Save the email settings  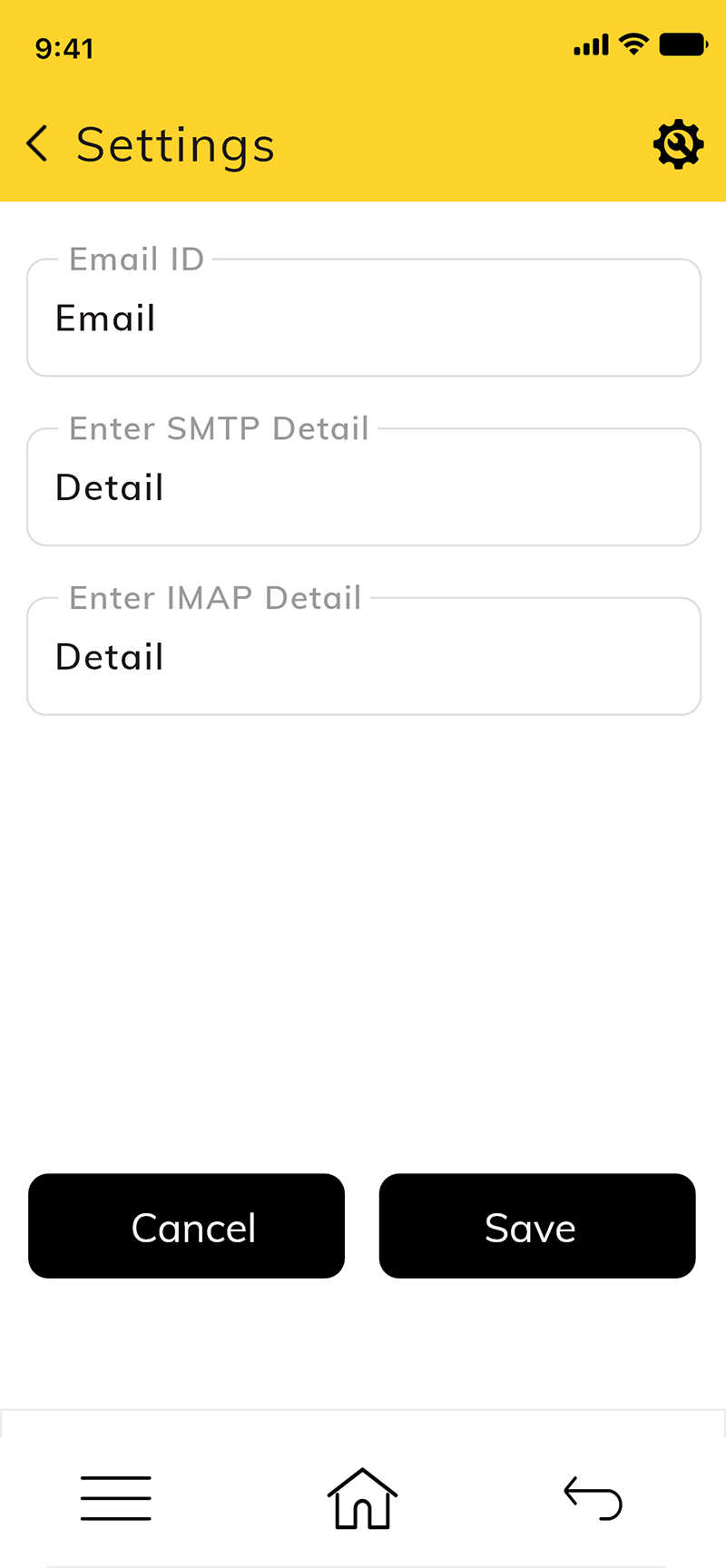537,1226
